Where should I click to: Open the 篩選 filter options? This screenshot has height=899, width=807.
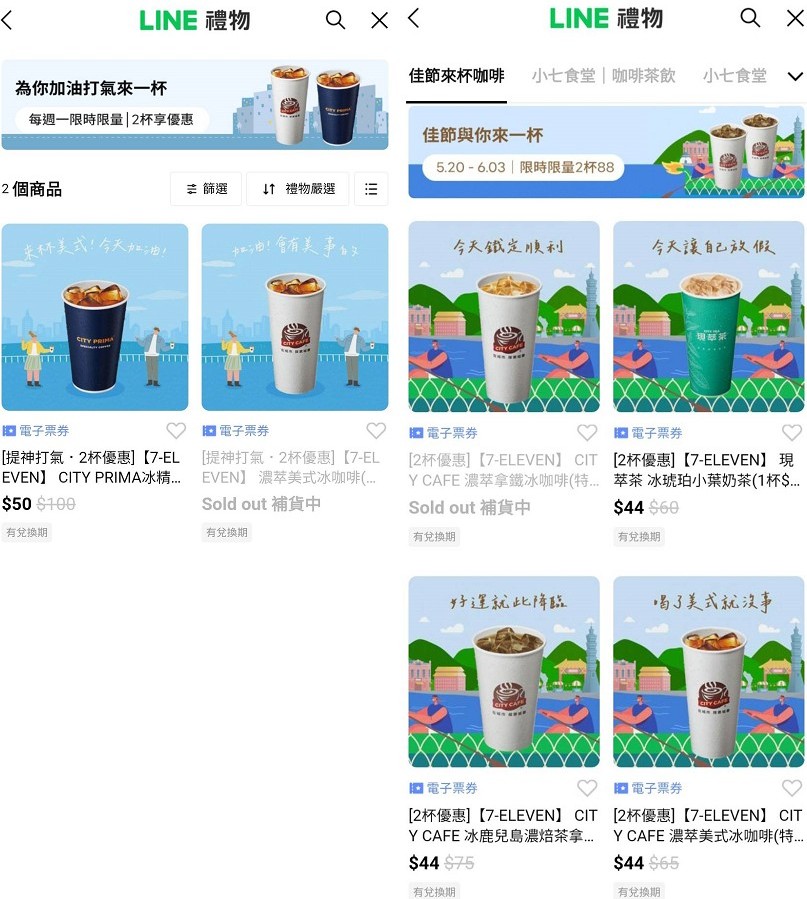click(x=206, y=189)
